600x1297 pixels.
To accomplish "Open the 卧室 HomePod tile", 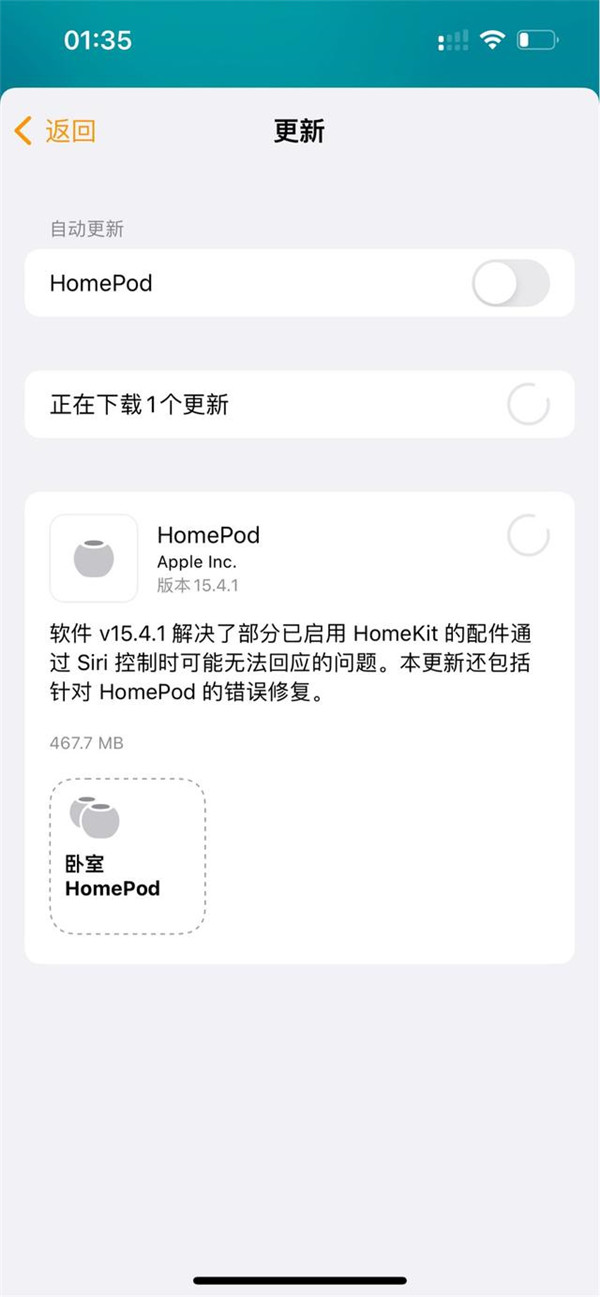I will 128,857.
